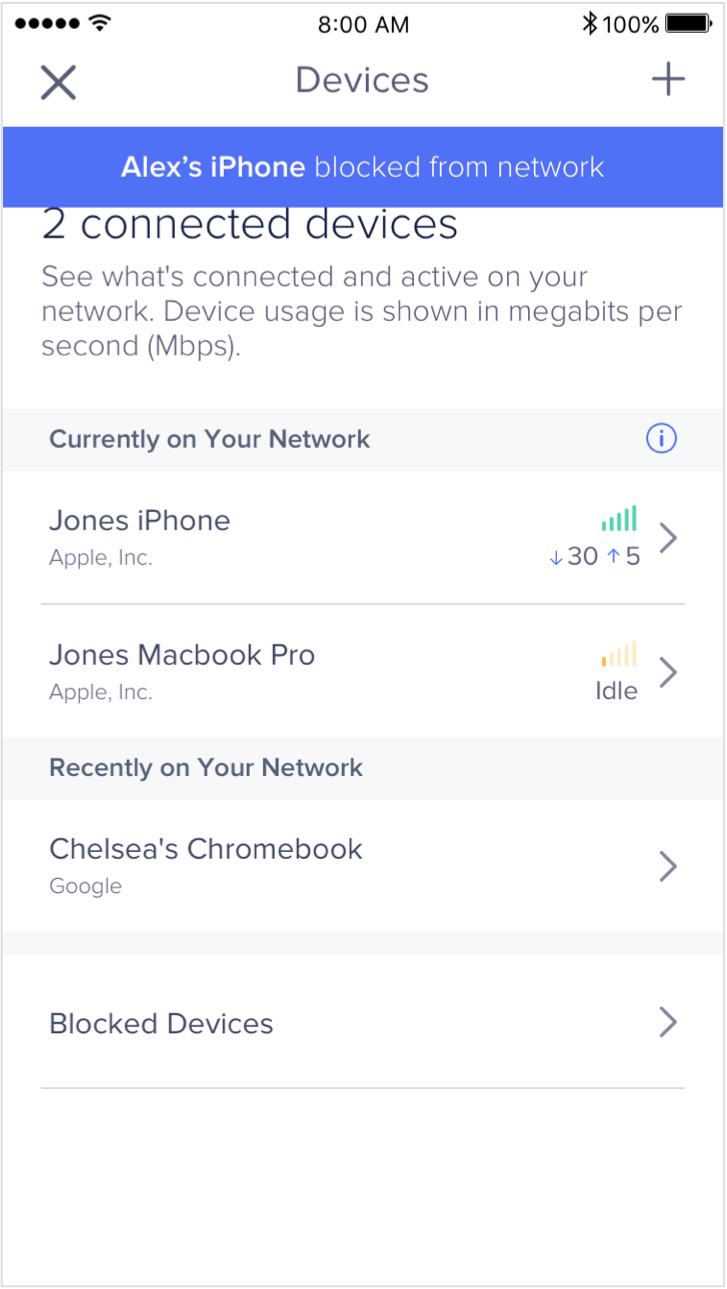Screen dimensions: 727x1289
Task: Close the Devices screen
Action: 58,82
